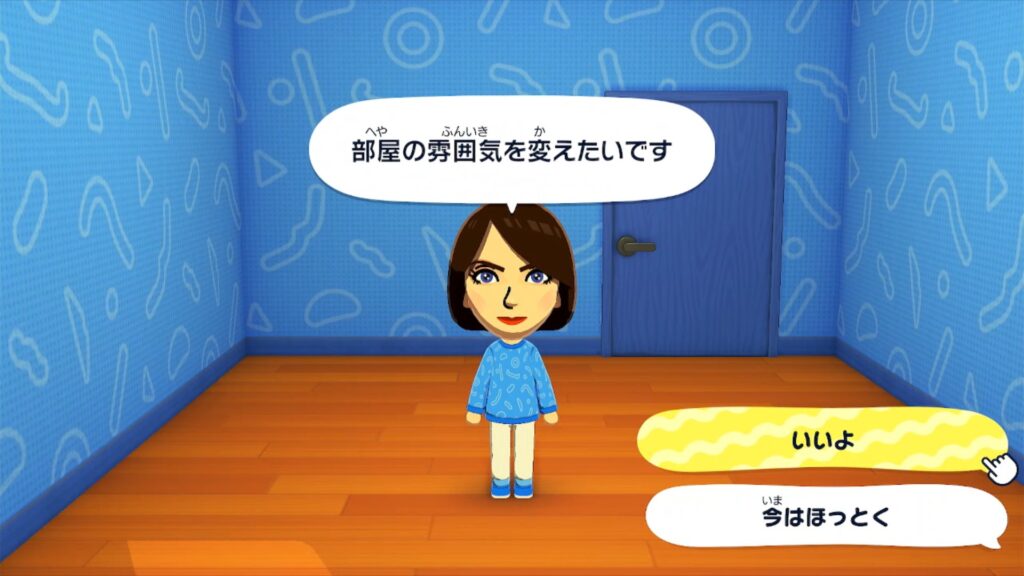Choose the いいよ reply option
The width and height of the screenshot is (1024, 576).
pyautogui.click(x=820, y=440)
